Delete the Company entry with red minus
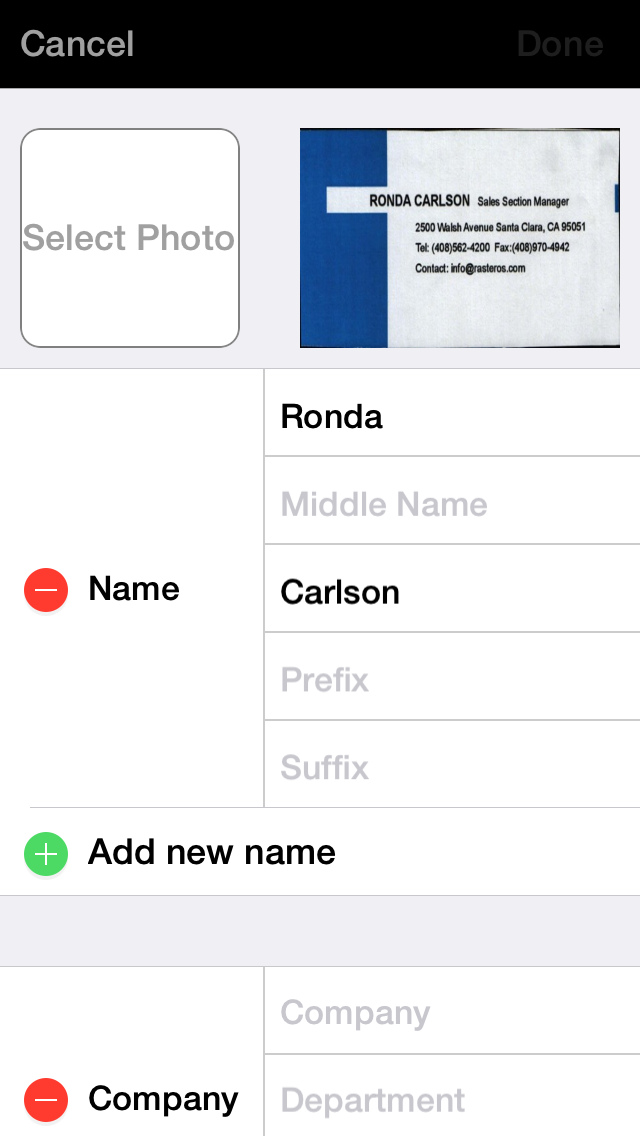This screenshot has width=640, height=1136. point(46,1100)
